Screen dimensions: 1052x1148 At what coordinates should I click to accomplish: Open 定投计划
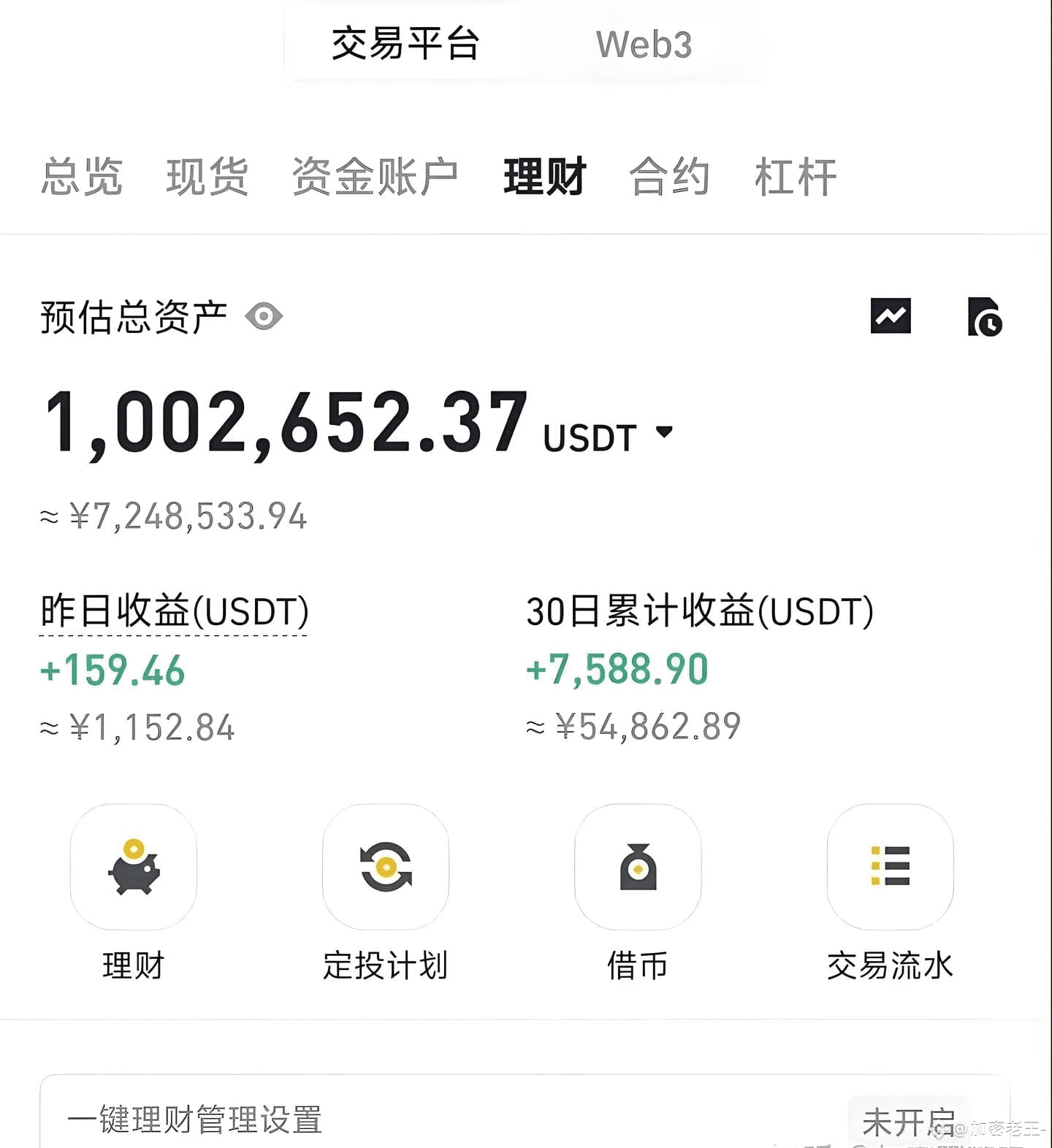[386, 867]
